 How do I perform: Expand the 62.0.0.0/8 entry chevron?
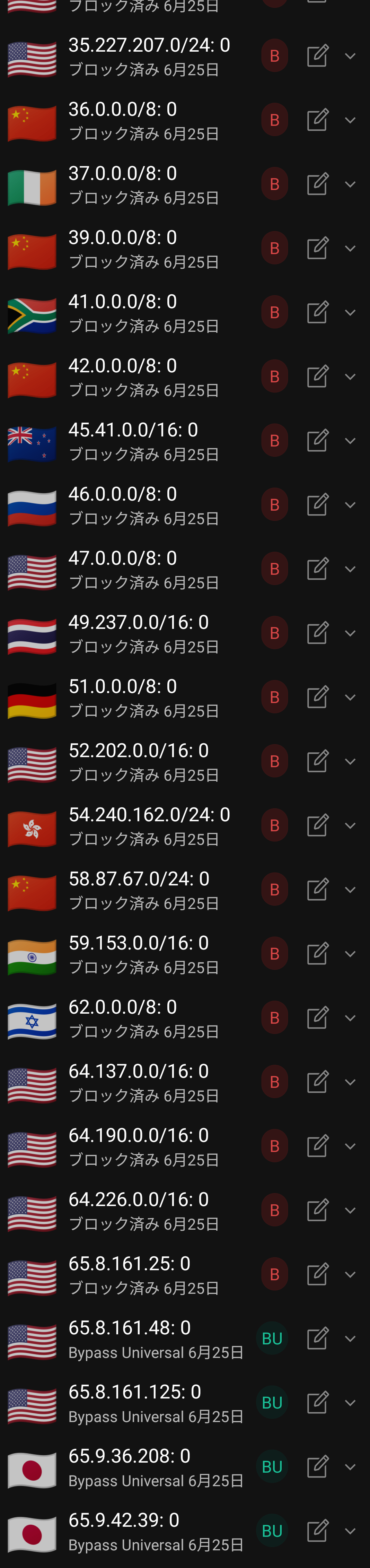(350, 1018)
